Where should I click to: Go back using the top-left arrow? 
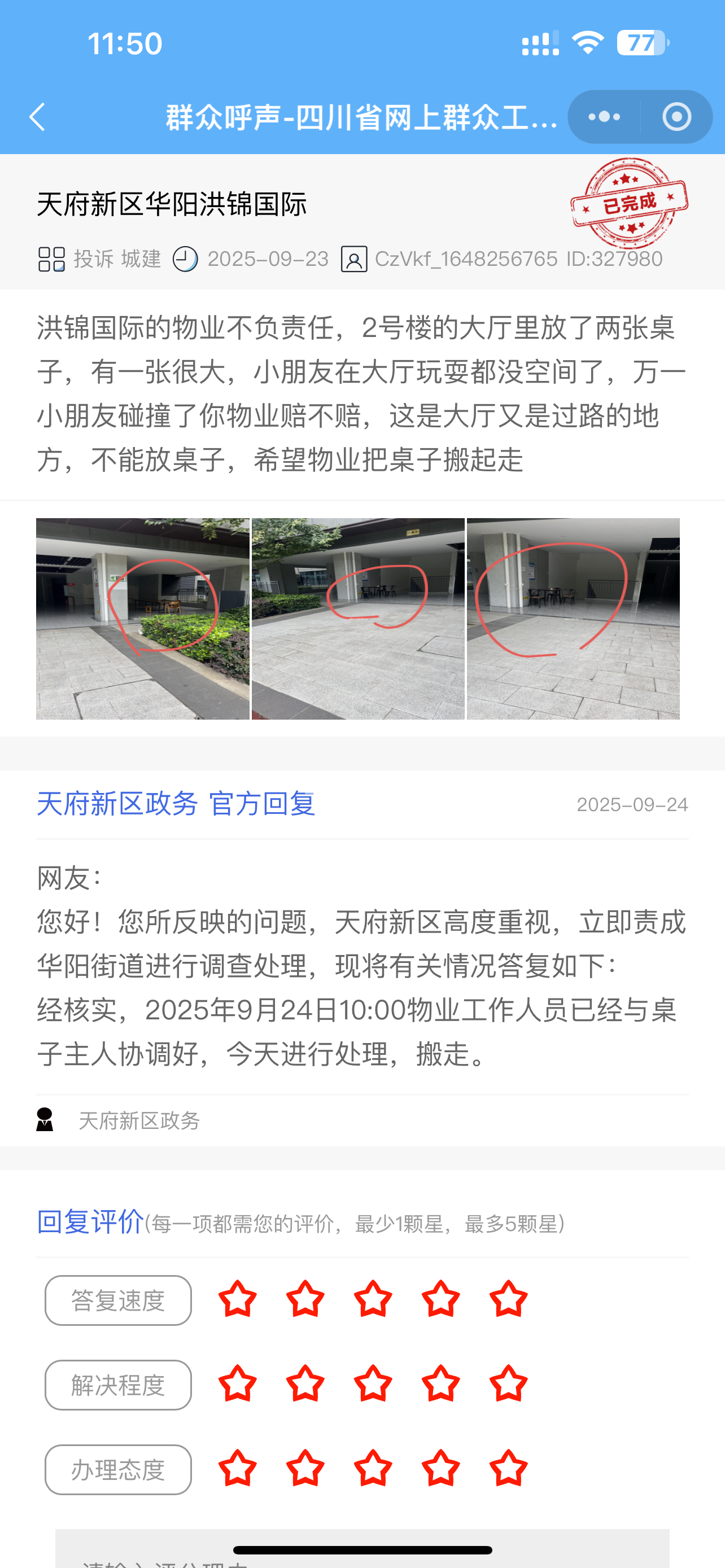pyautogui.click(x=38, y=117)
